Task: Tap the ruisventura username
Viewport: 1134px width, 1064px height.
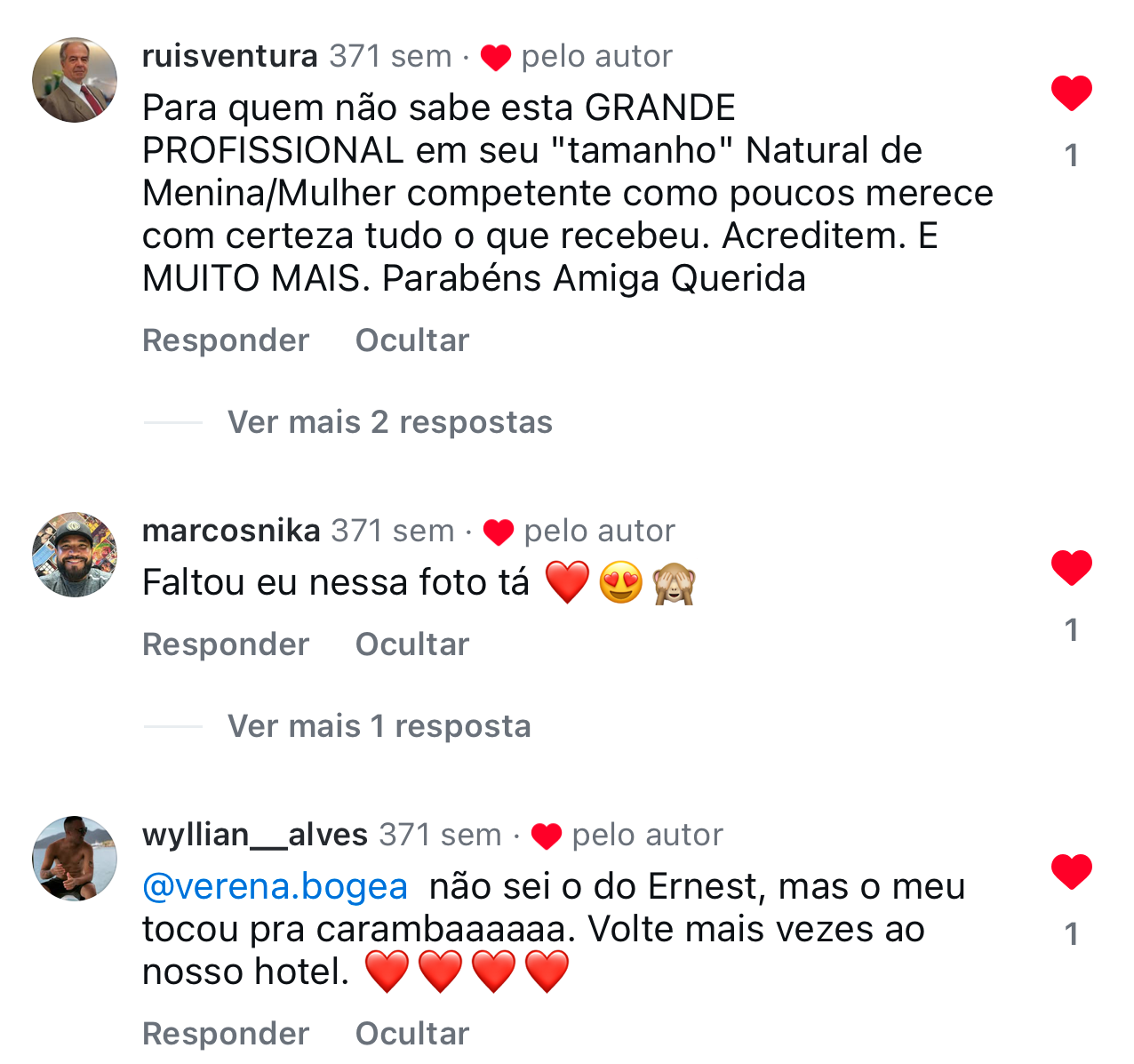Action: [x=229, y=56]
